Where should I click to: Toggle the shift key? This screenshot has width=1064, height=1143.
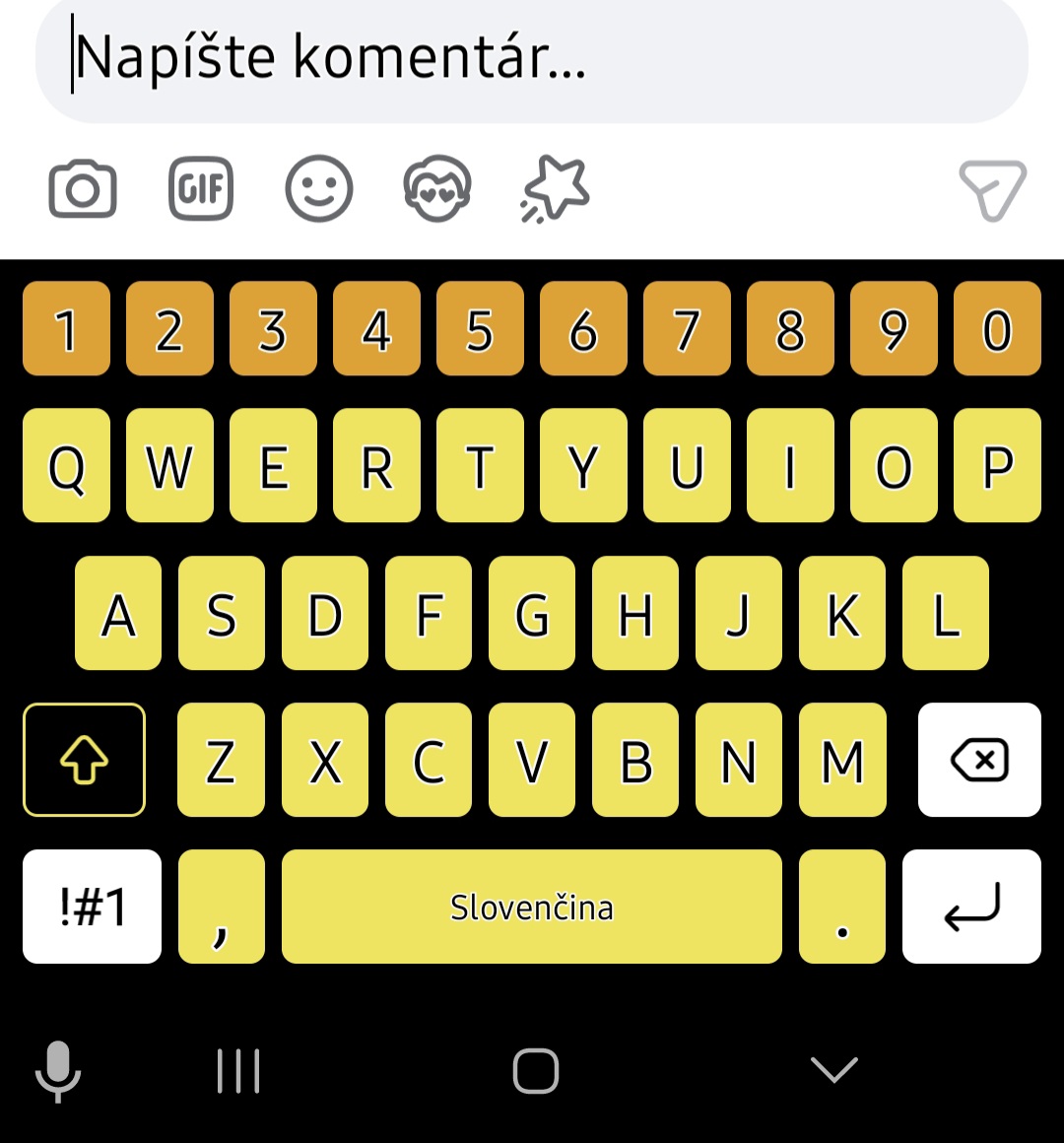pos(84,760)
